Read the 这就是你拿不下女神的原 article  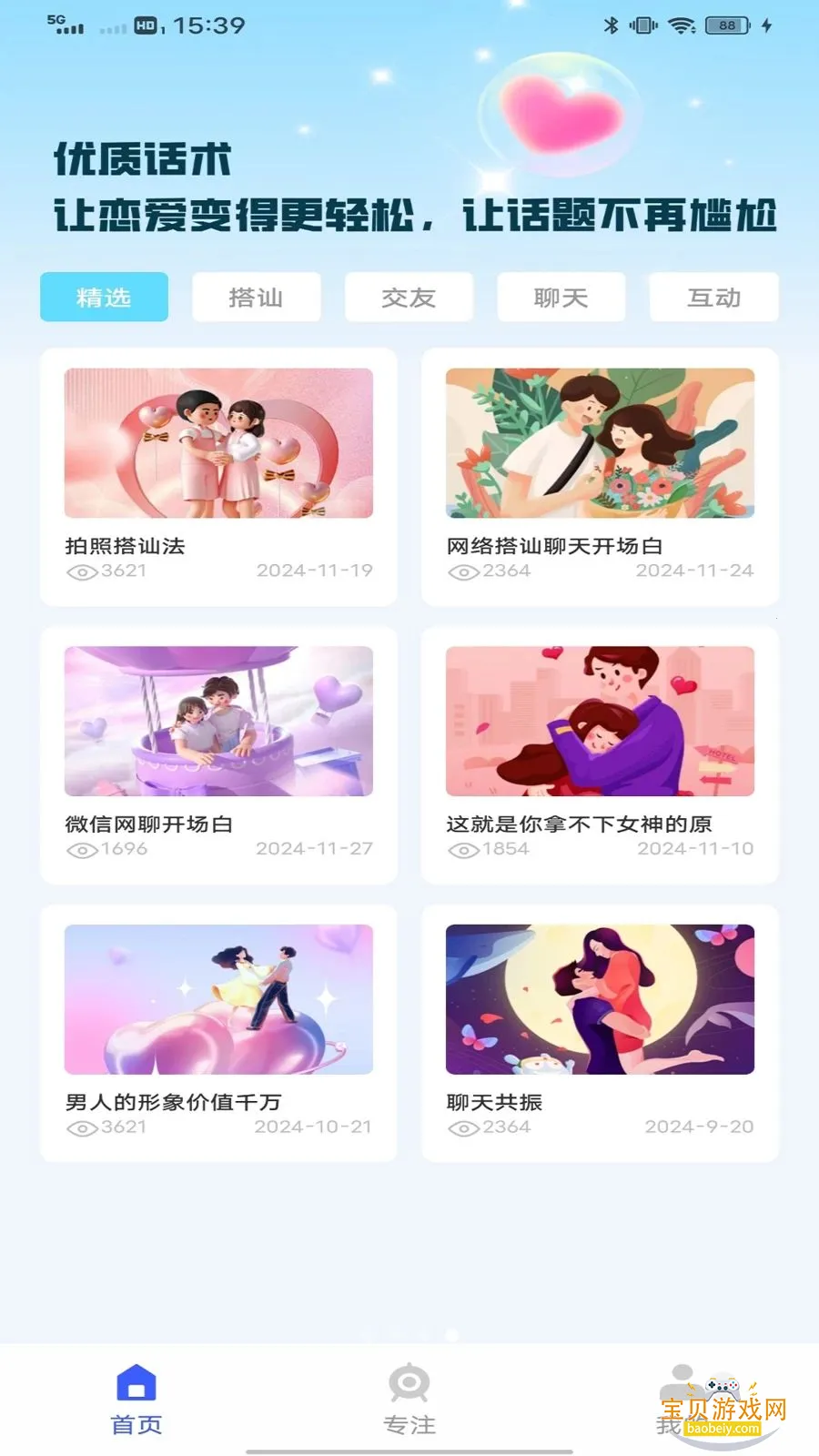pyautogui.click(x=600, y=754)
